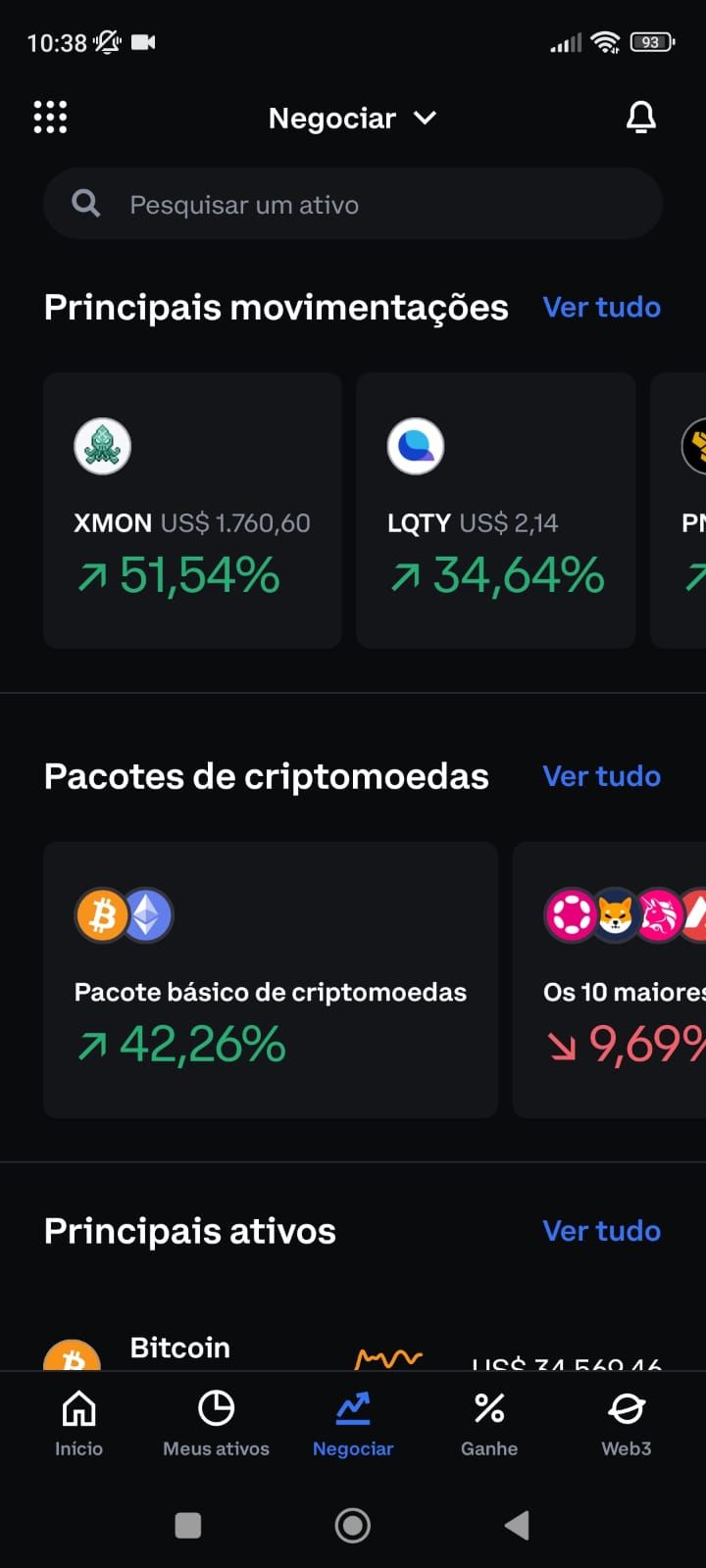Open Pacote básico de criptomoedas card
Image resolution: width=706 pixels, height=1568 pixels.
(x=271, y=979)
